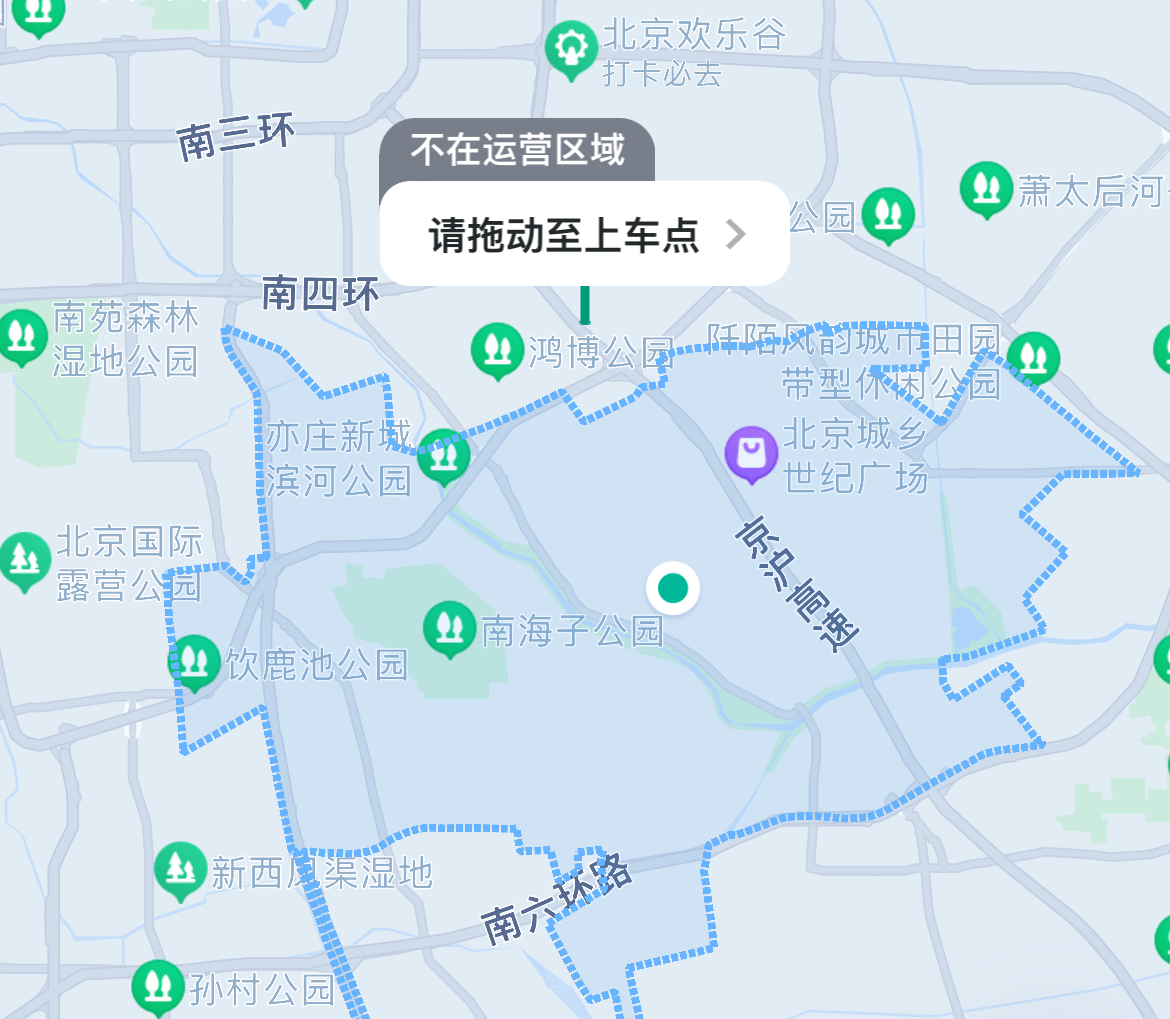
Task: Select the 亦庄新城滨河公园 marker
Action: (x=443, y=455)
